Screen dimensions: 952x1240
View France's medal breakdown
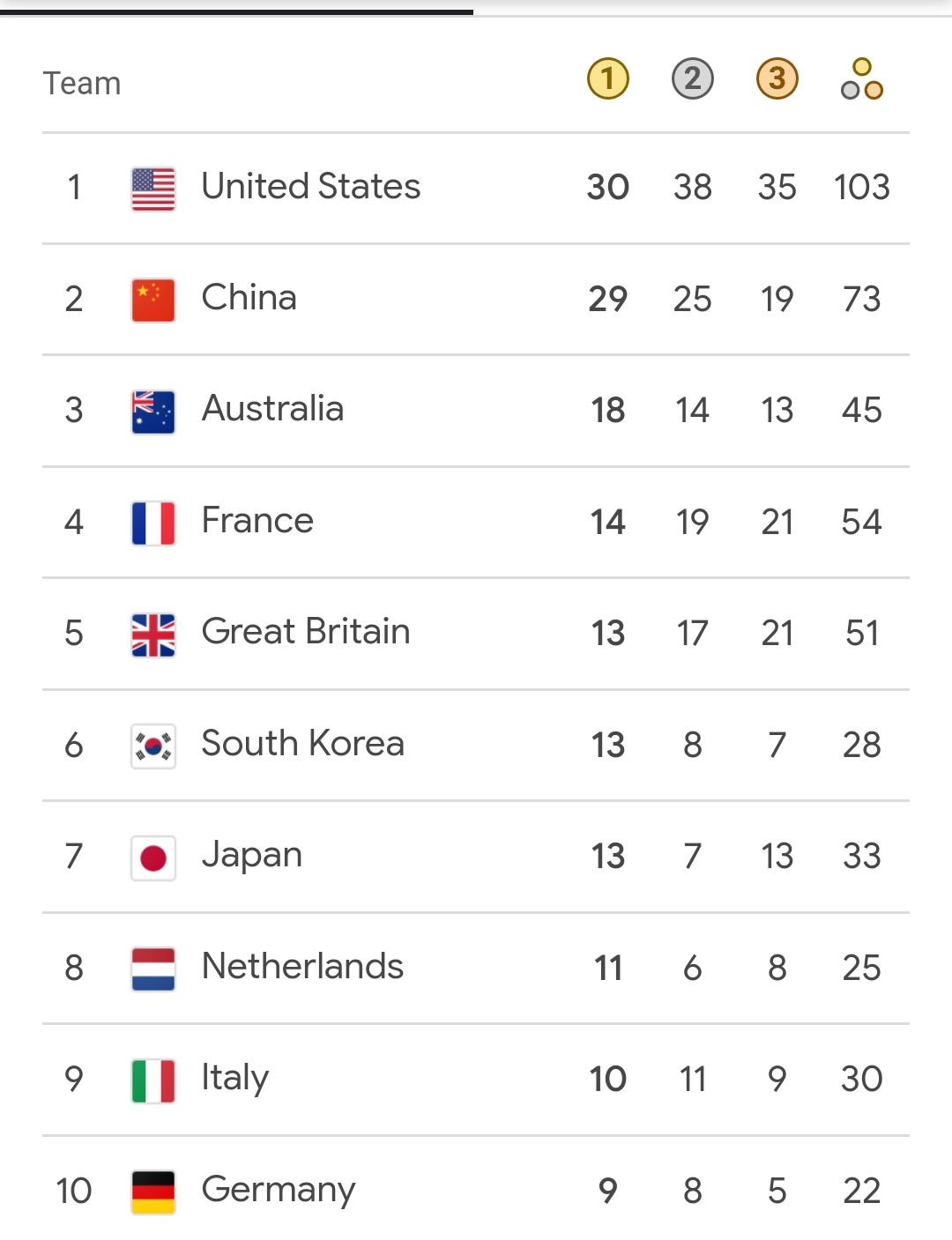click(x=257, y=521)
